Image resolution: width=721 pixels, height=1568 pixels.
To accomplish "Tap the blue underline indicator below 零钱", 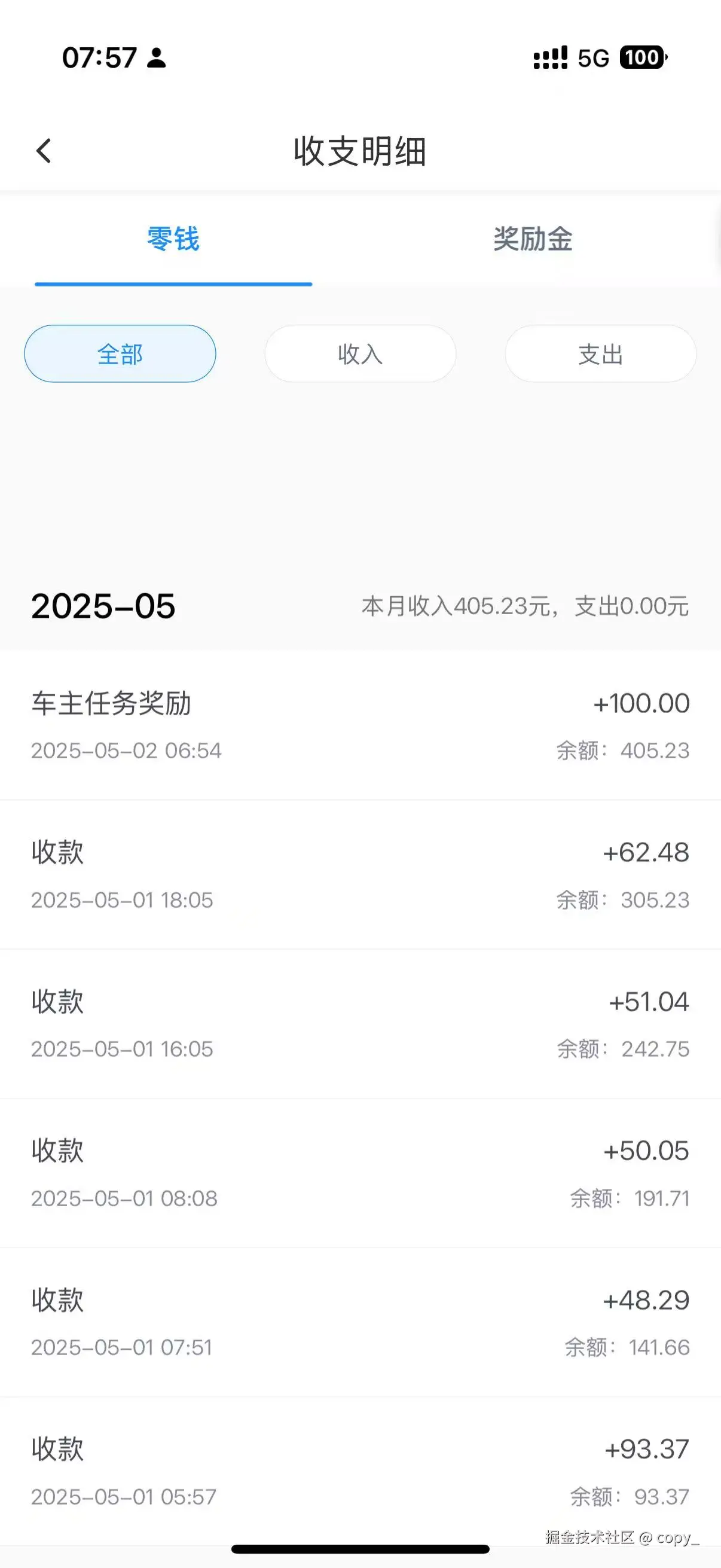I will (x=173, y=282).
